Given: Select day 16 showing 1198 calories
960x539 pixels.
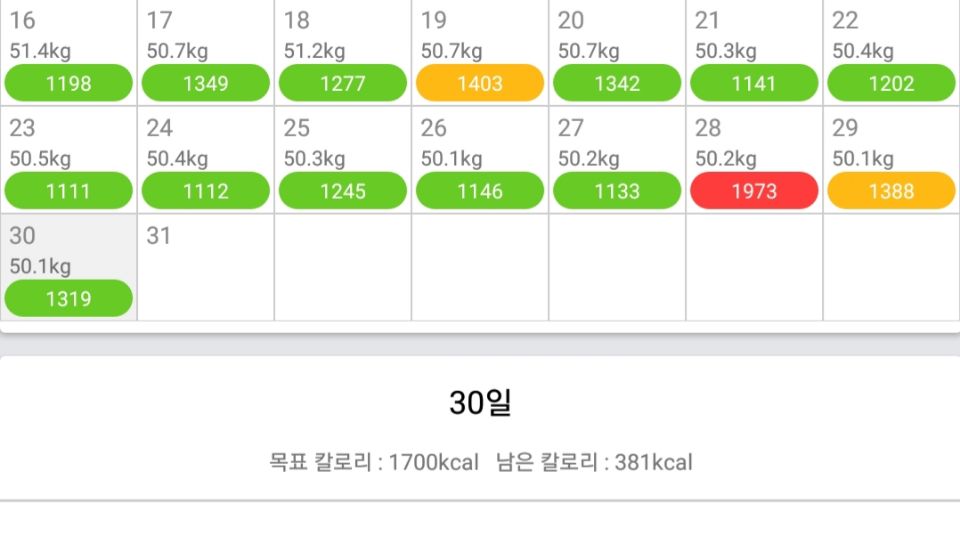Looking at the screenshot, I should click(69, 53).
